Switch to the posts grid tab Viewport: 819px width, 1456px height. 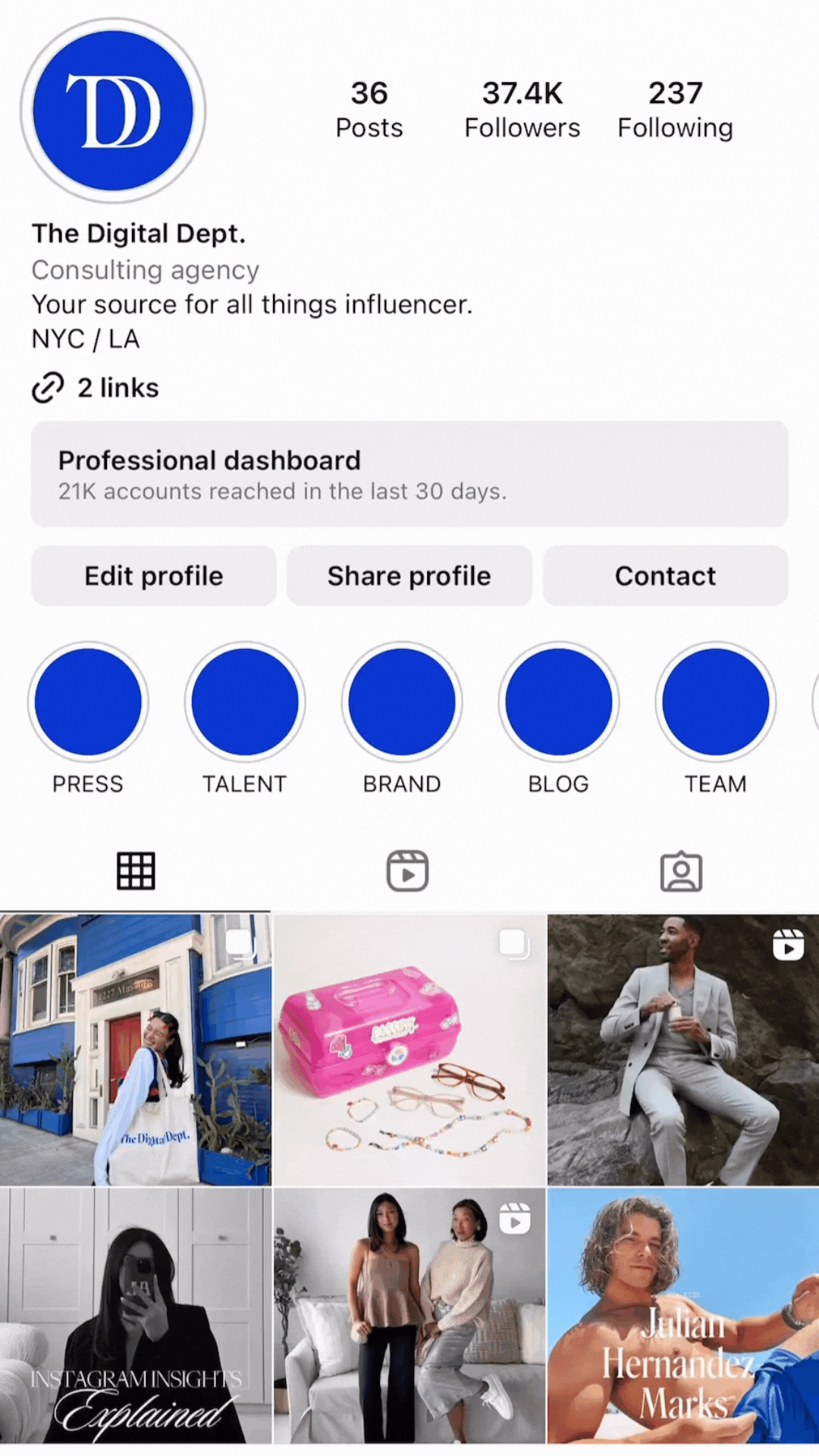(136, 871)
